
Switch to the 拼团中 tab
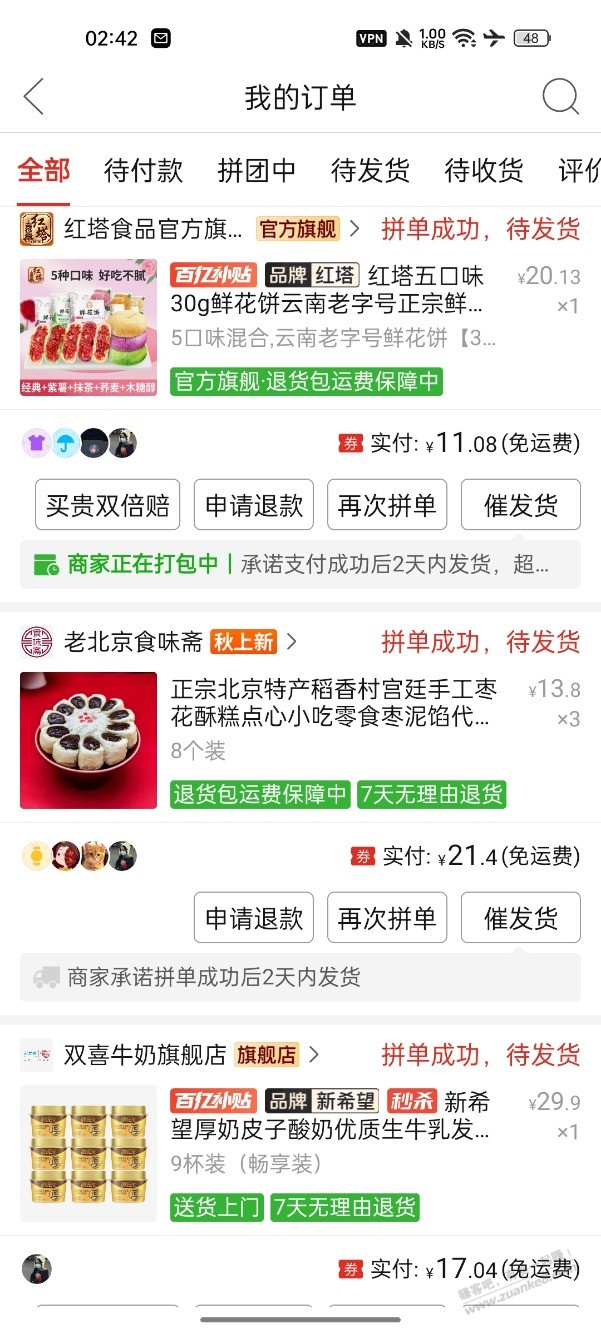(257, 170)
